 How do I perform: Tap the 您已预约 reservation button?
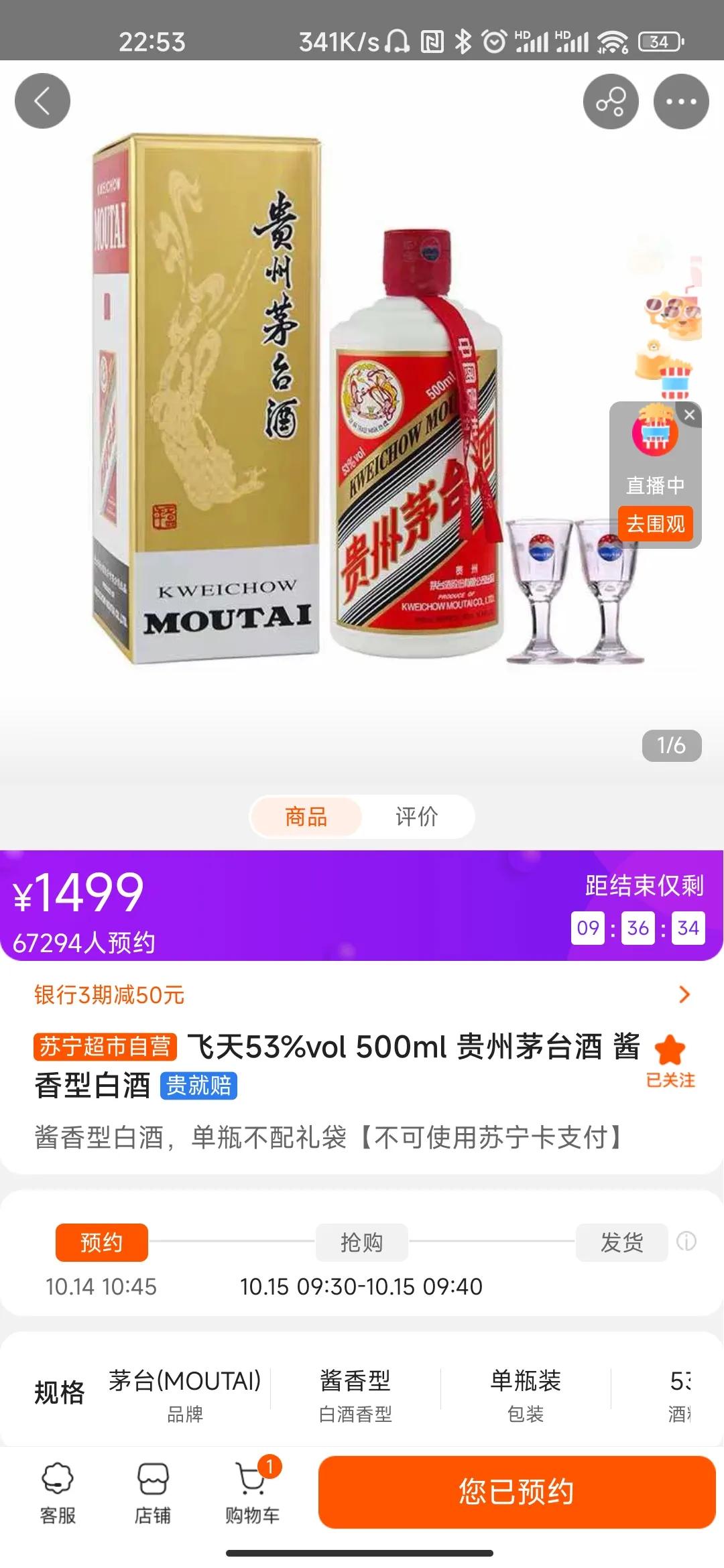point(516,1492)
